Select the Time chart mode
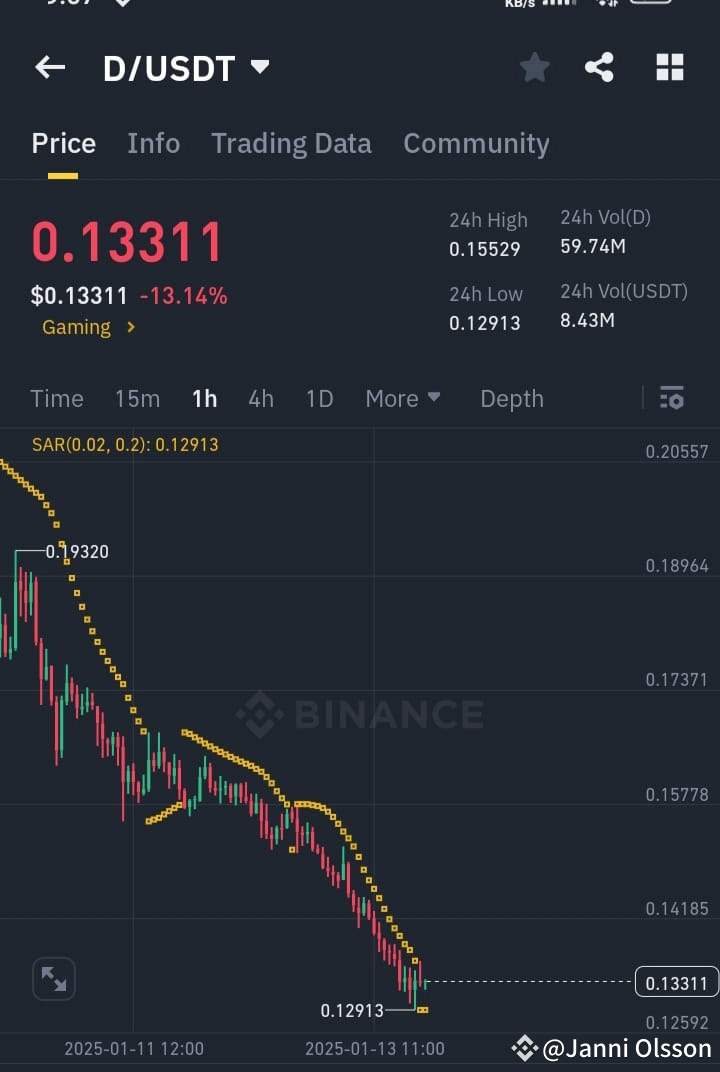Image resolution: width=720 pixels, height=1072 pixels. [x=56, y=398]
